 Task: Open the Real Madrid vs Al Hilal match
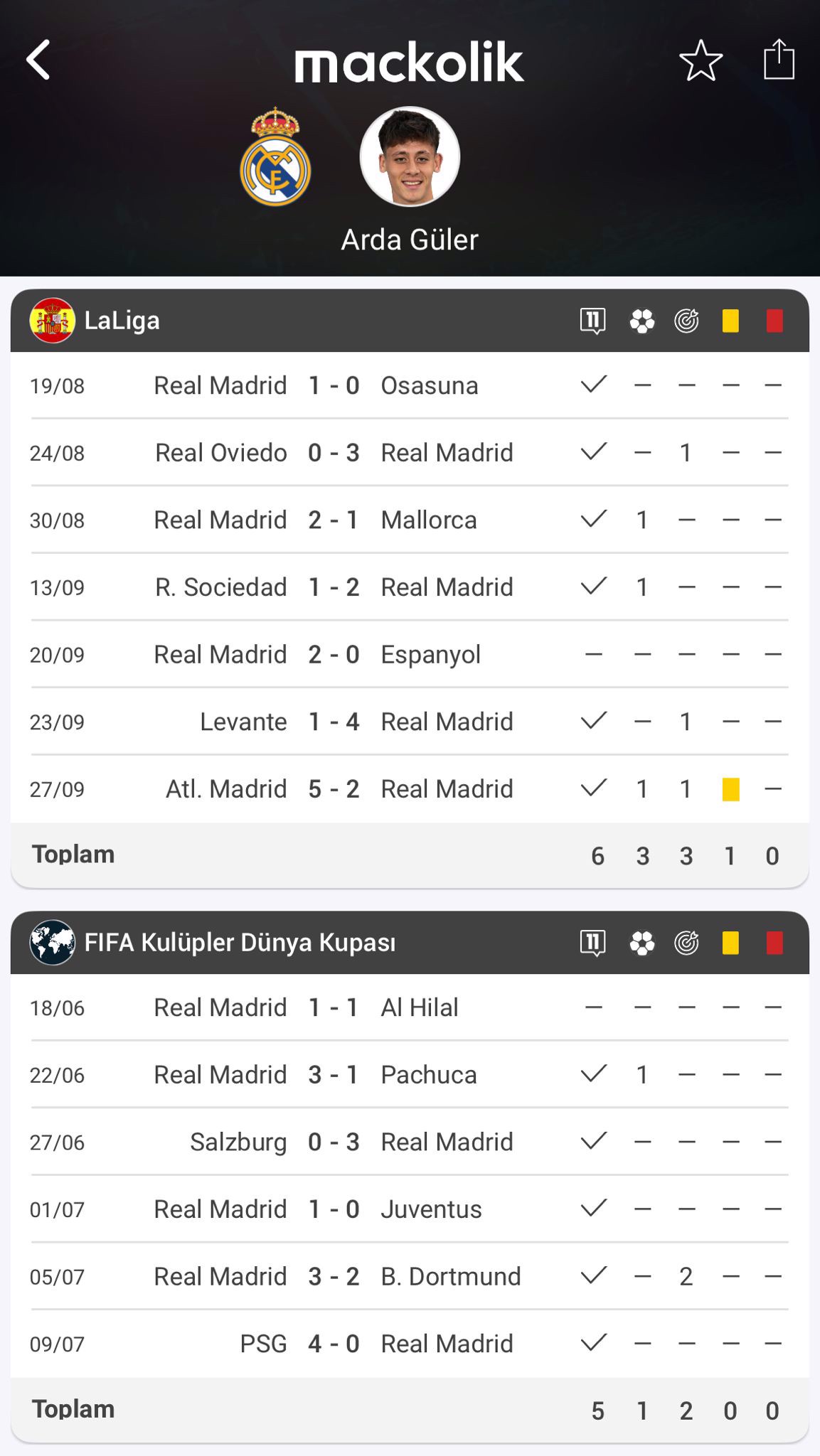point(333,1007)
